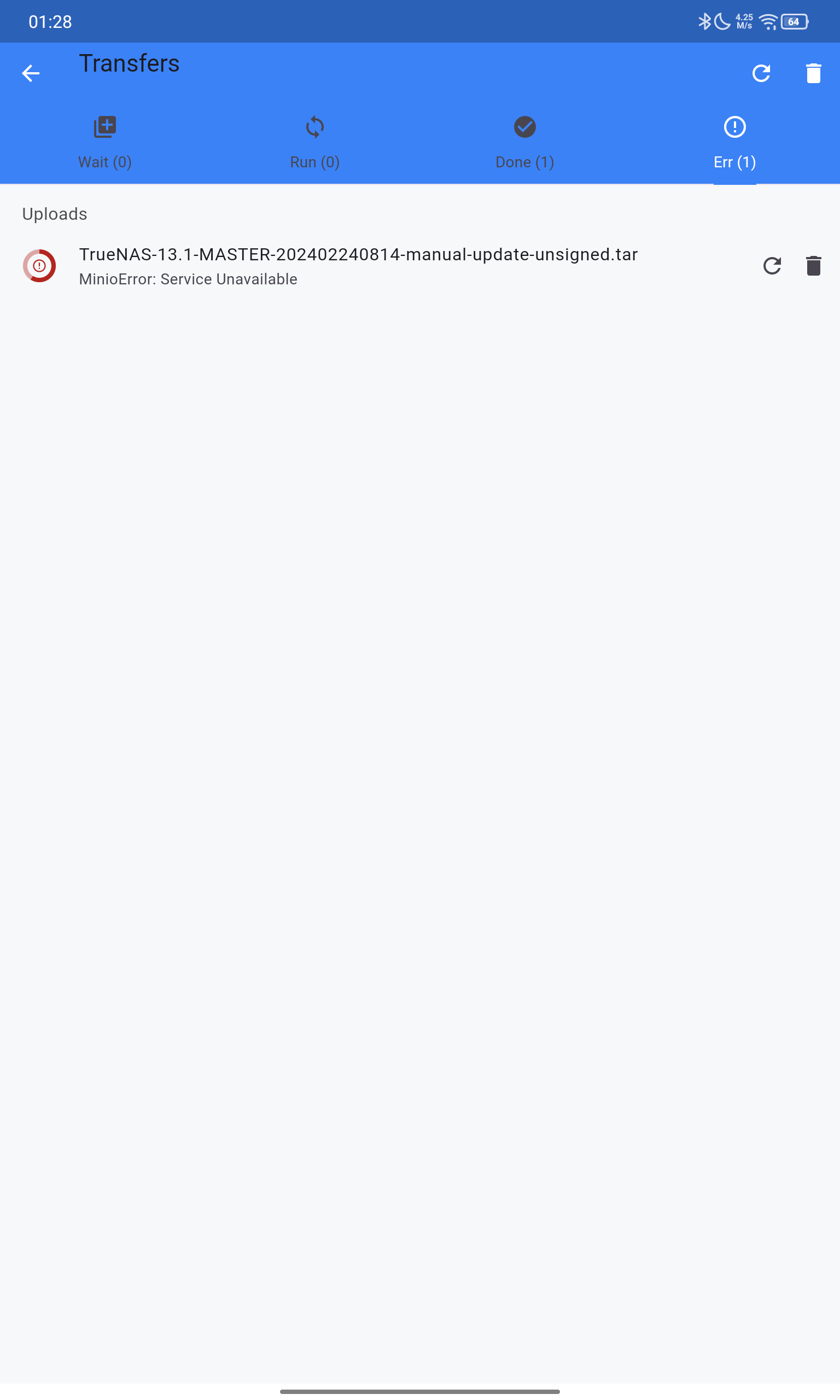Delete the failed TrueNAS tar upload entry
The image size is (840, 1400).
[813, 265]
